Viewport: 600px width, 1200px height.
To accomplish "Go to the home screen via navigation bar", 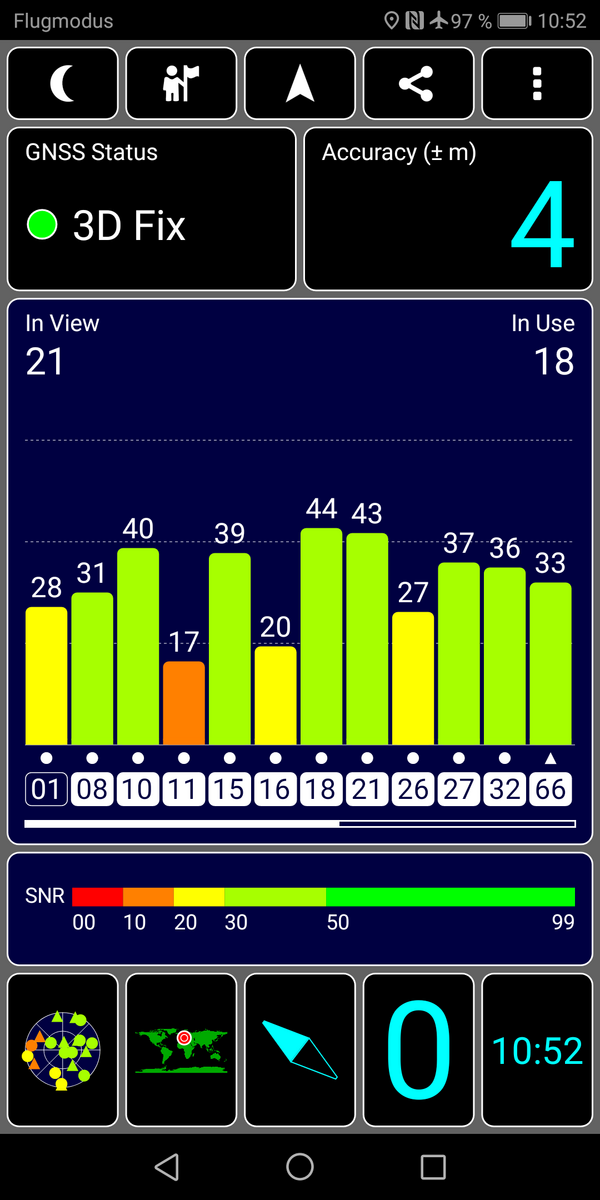I will coord(300,1166).
